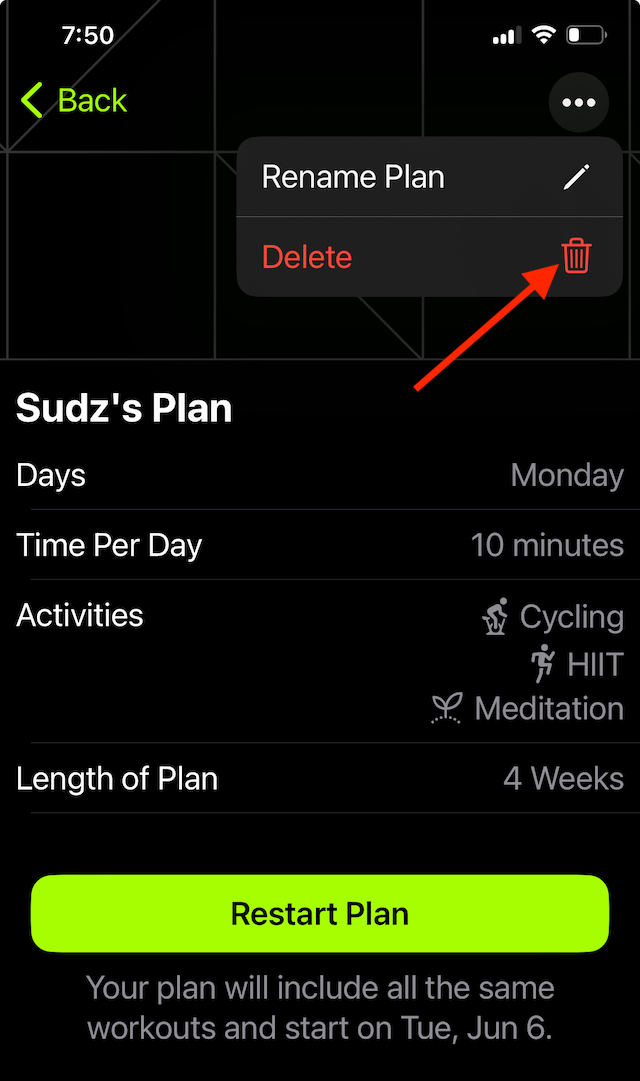Viewport: 640px width, 1081px height.
Task: Tap the three-dot more options button
Action: [578, 102]
